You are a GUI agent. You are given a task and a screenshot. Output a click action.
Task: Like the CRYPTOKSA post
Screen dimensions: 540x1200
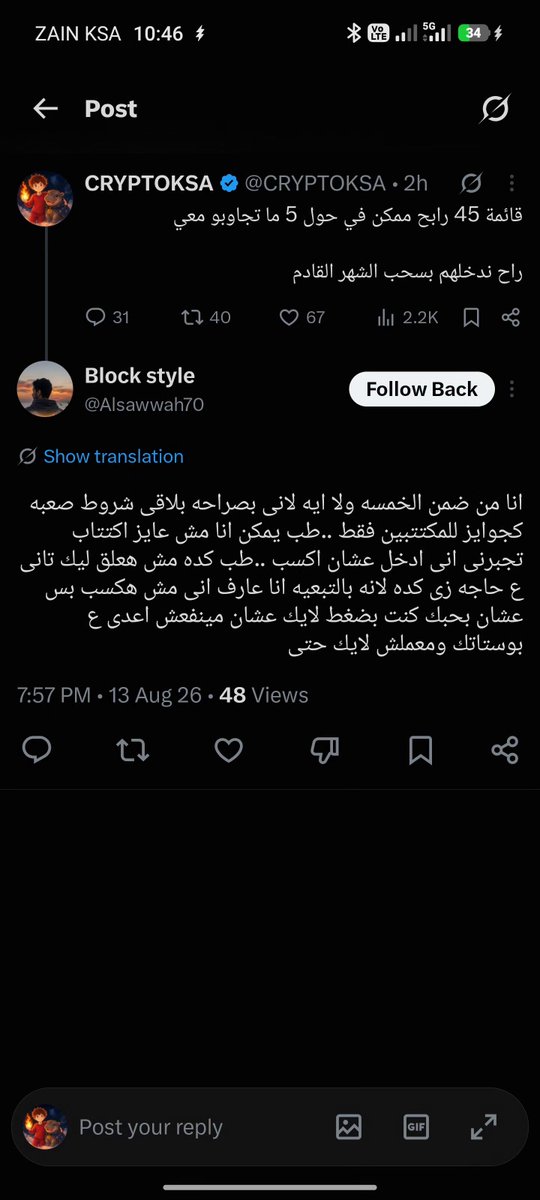point(302,317)
